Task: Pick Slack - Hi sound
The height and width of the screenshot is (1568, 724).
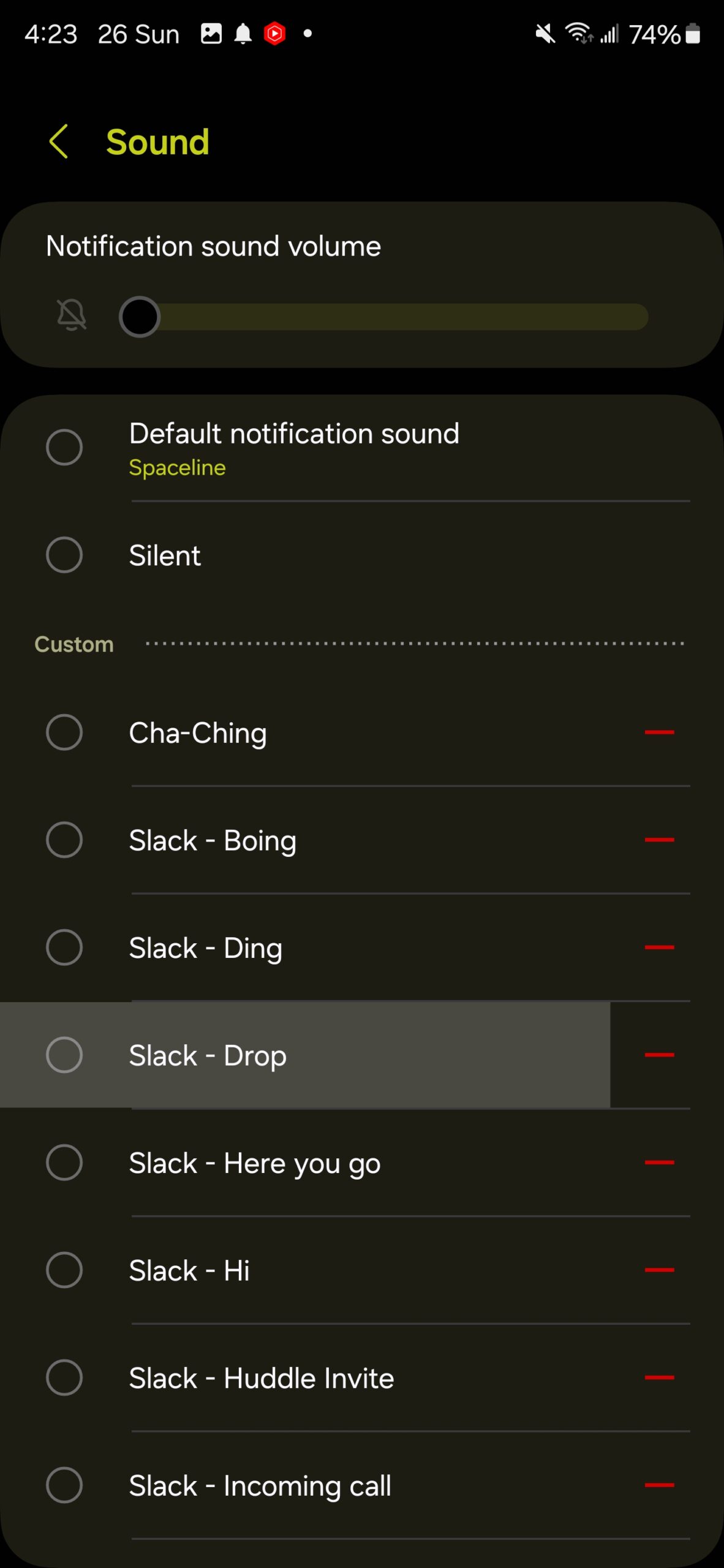Action: pyautogui.click(x=305, y=1270)
